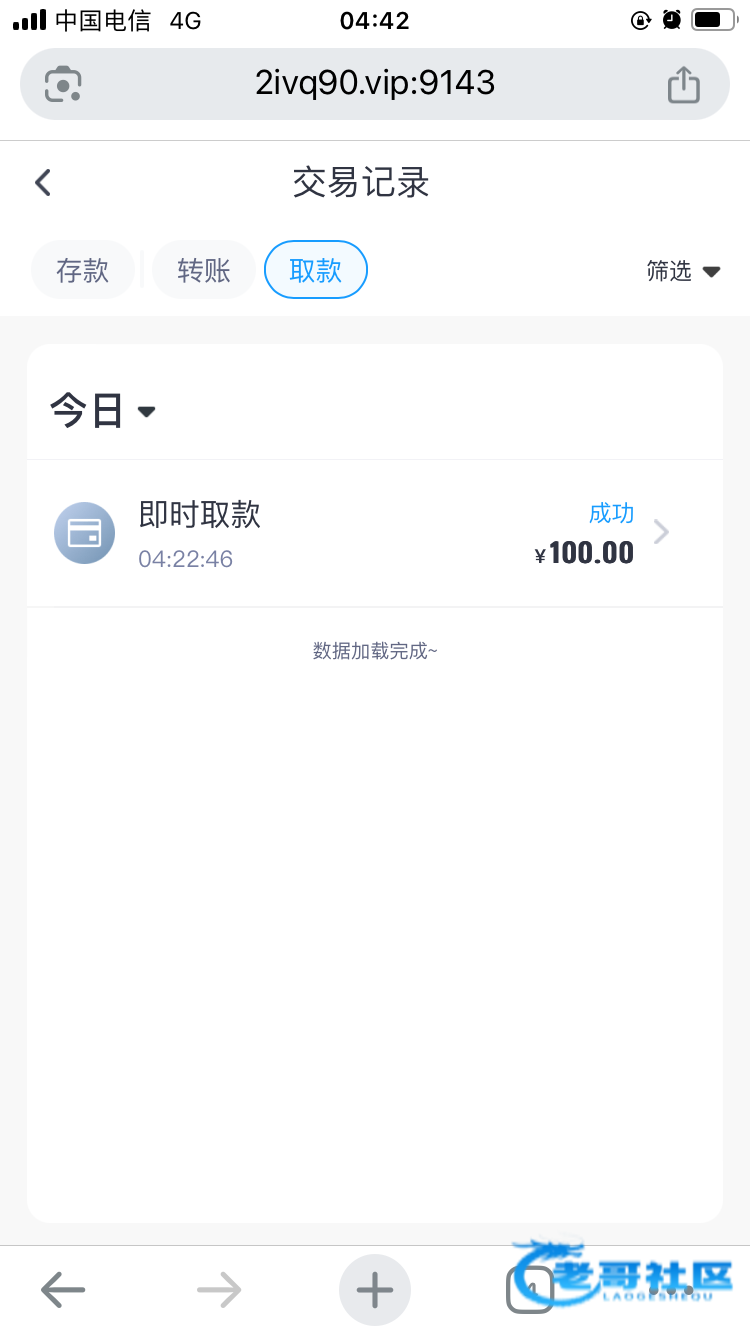The image size is (750, 1334).
Task: Open the browser tab switcher
Action: click(x=530, y=1290)
